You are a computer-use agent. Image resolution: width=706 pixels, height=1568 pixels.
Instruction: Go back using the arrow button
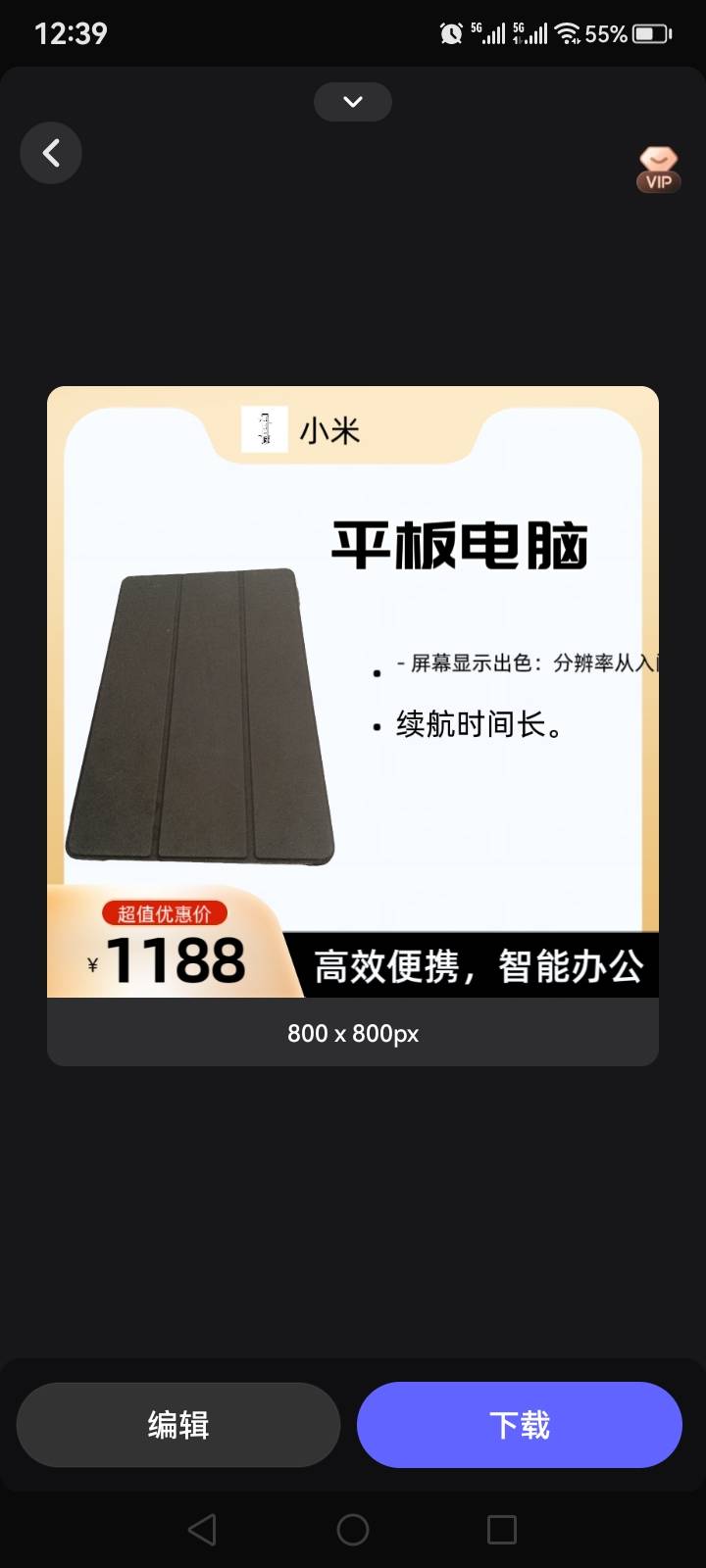[51, 153]
